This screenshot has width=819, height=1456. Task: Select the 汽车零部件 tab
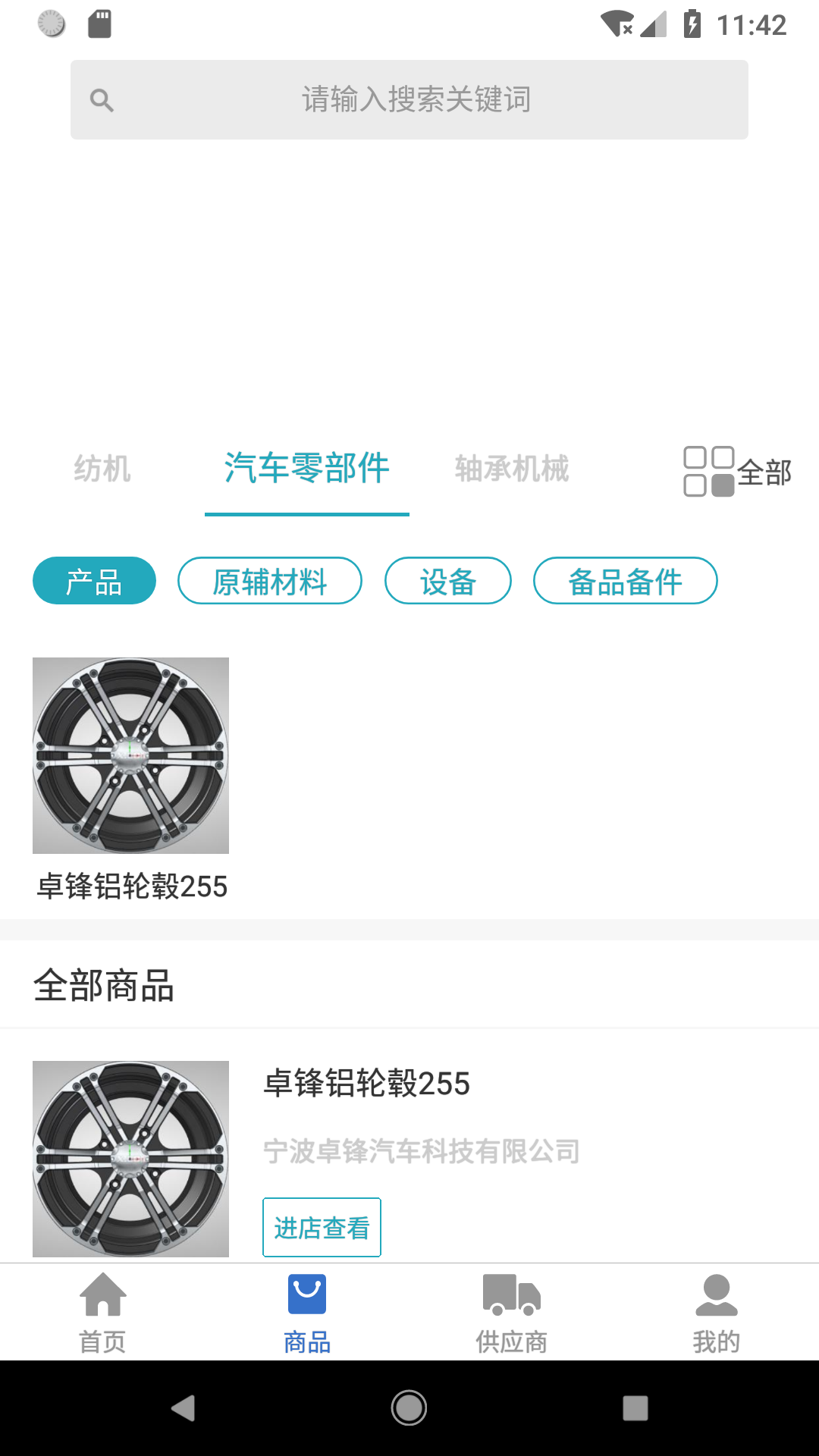coord(306,469)
